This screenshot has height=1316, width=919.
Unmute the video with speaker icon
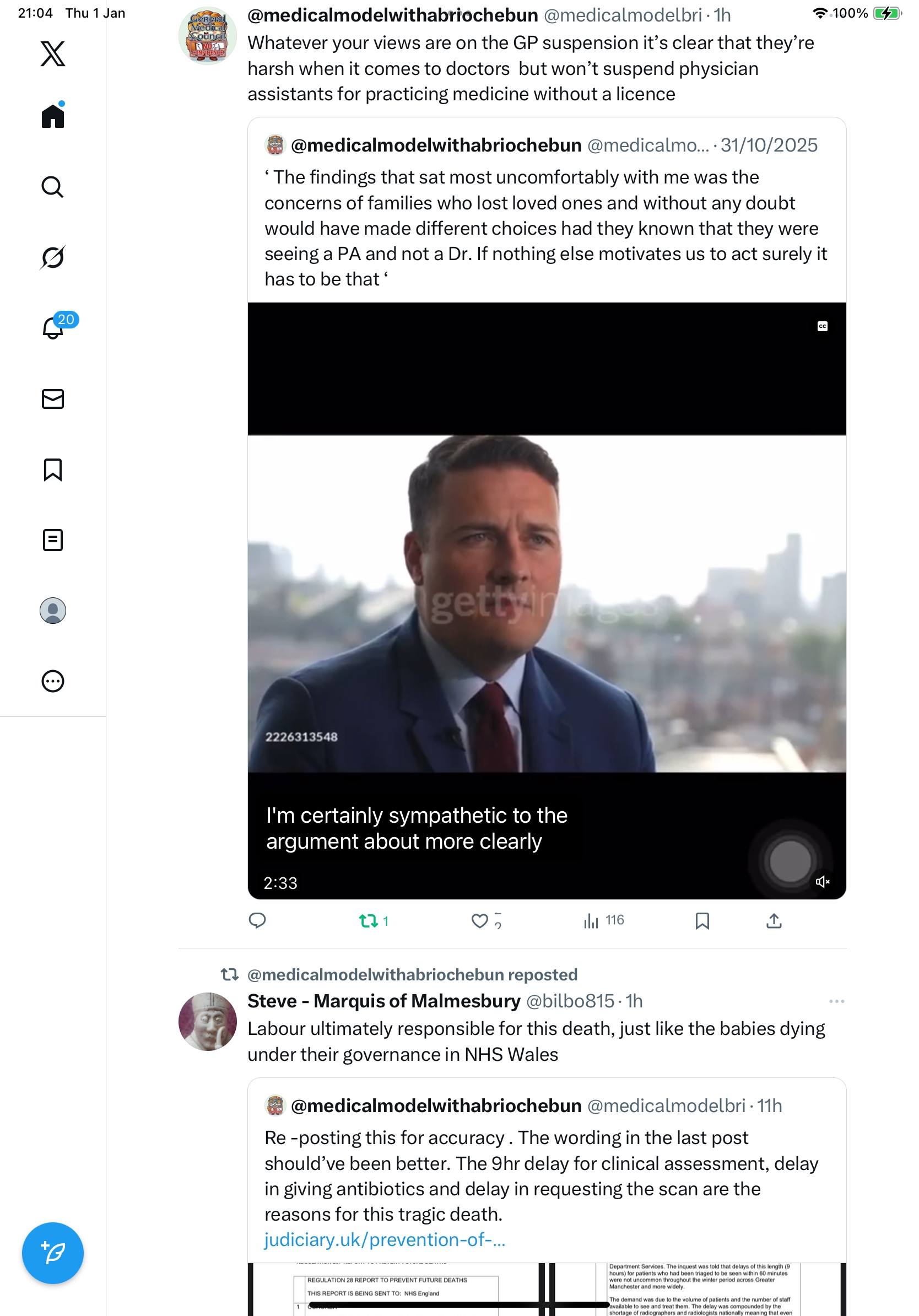click(822, 882)
